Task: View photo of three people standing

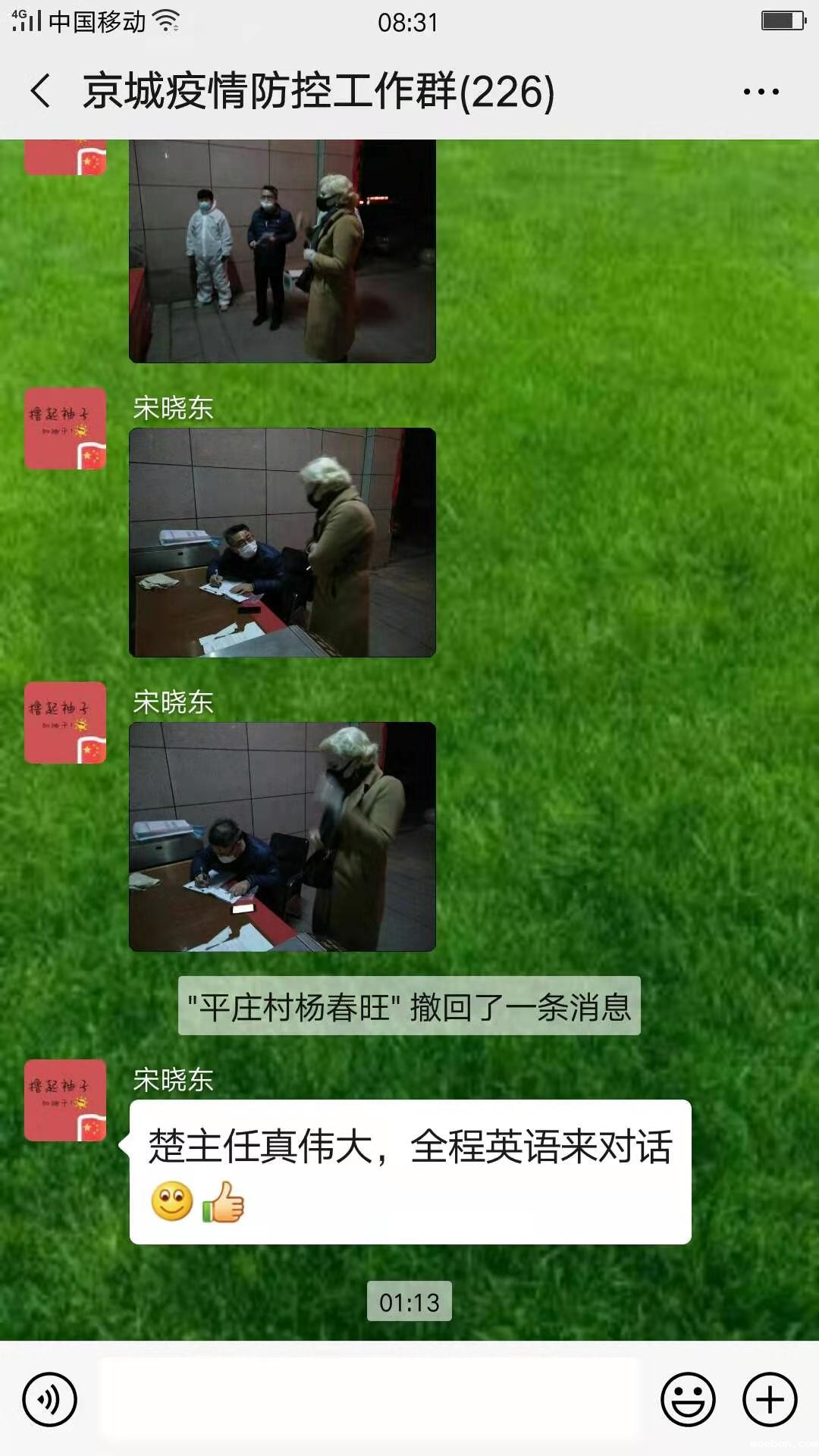Action: click(x=282, y=250)
